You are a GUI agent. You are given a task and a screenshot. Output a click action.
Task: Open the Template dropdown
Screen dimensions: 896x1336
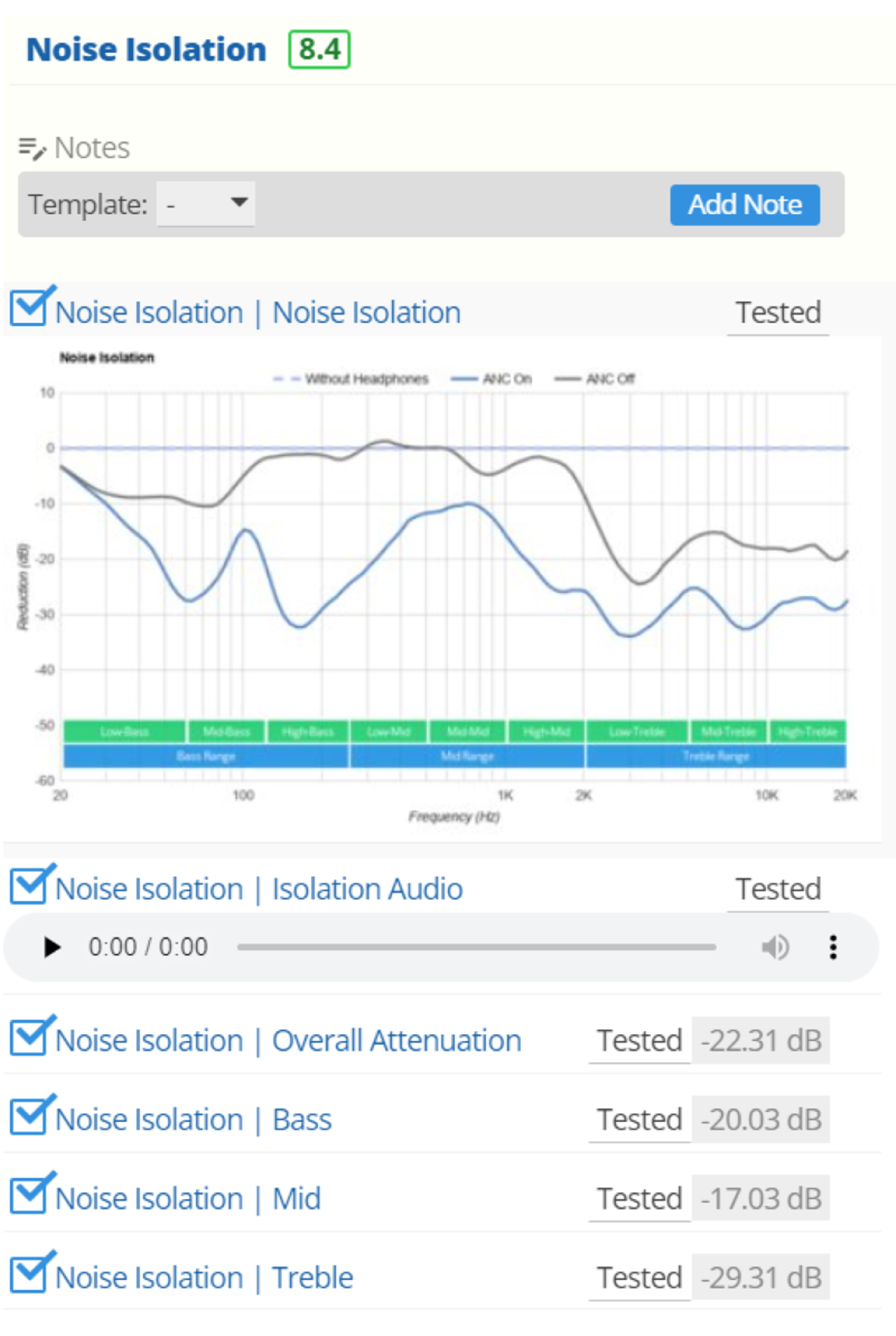coord(206,203)
